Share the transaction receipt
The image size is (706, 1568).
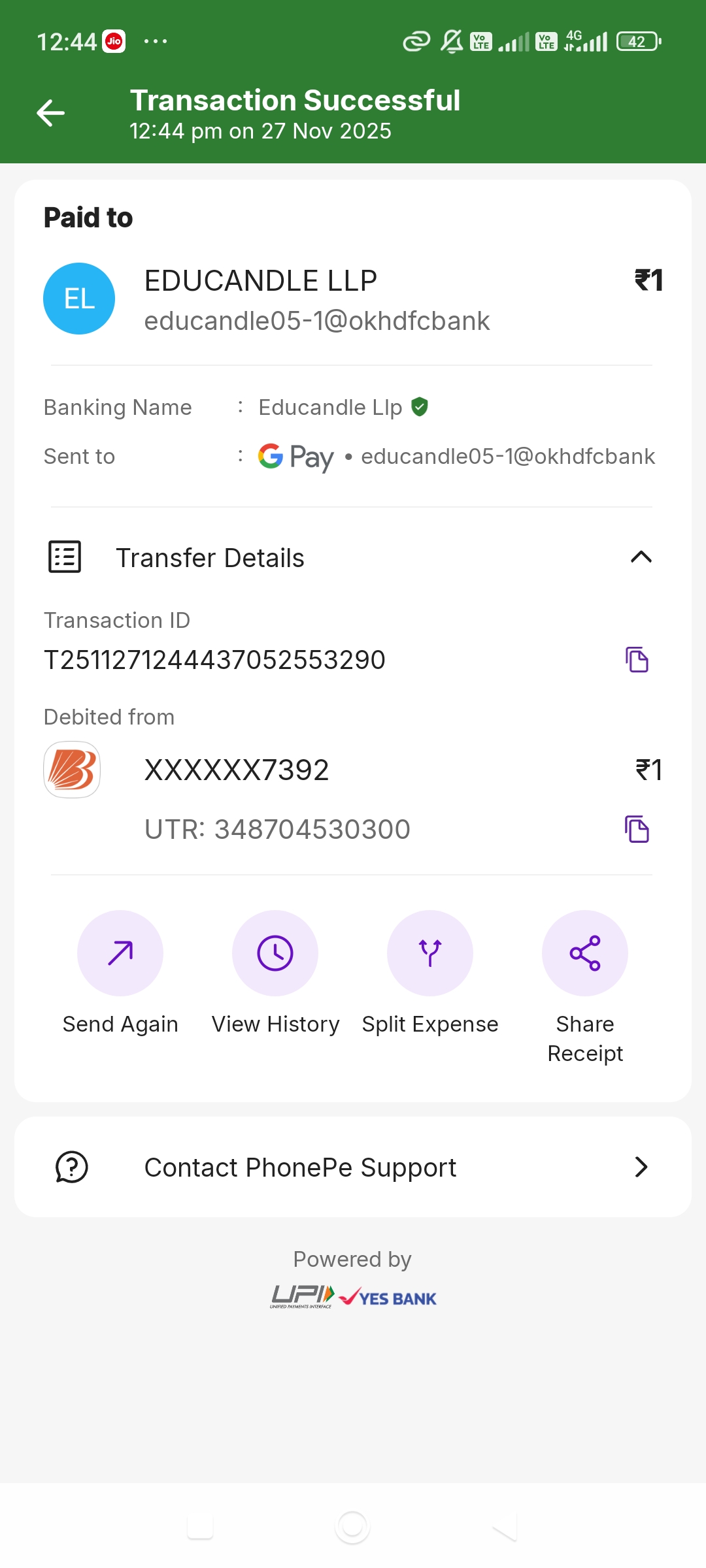tap(585, 953)
